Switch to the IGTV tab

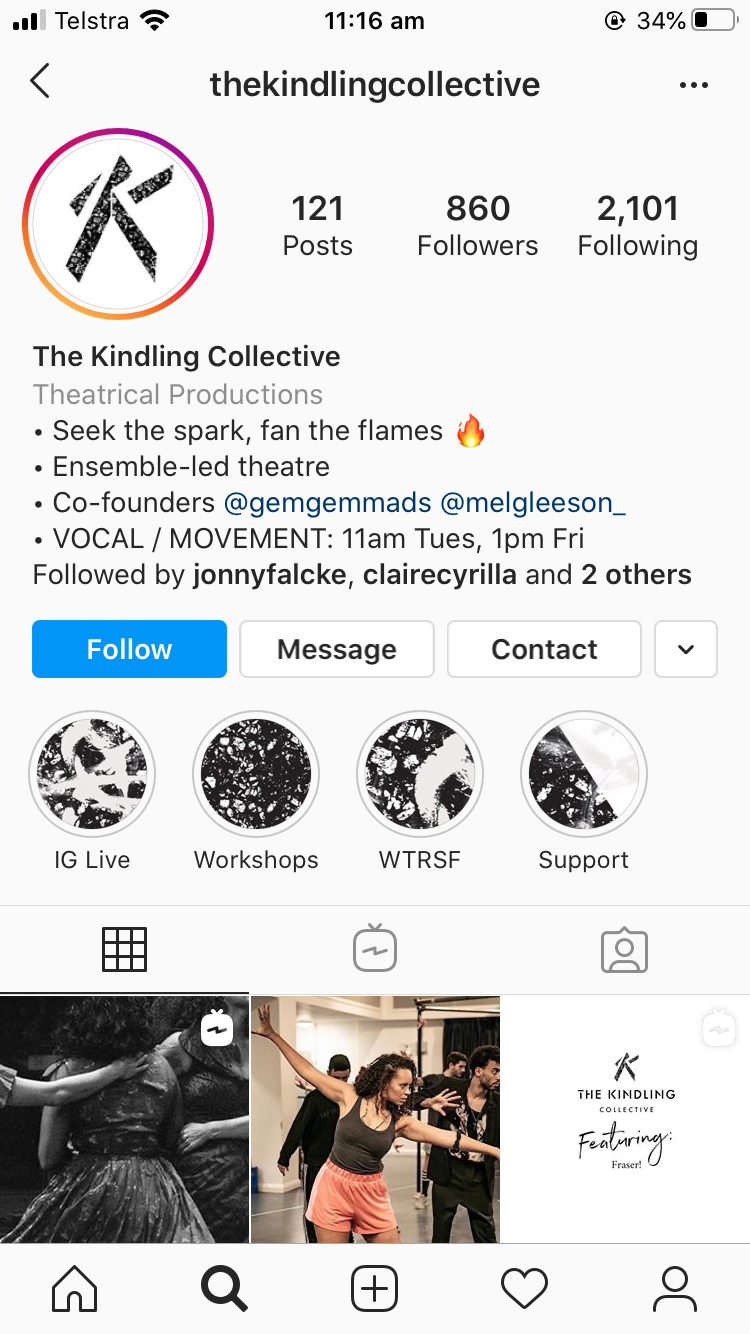click(375, 950)
